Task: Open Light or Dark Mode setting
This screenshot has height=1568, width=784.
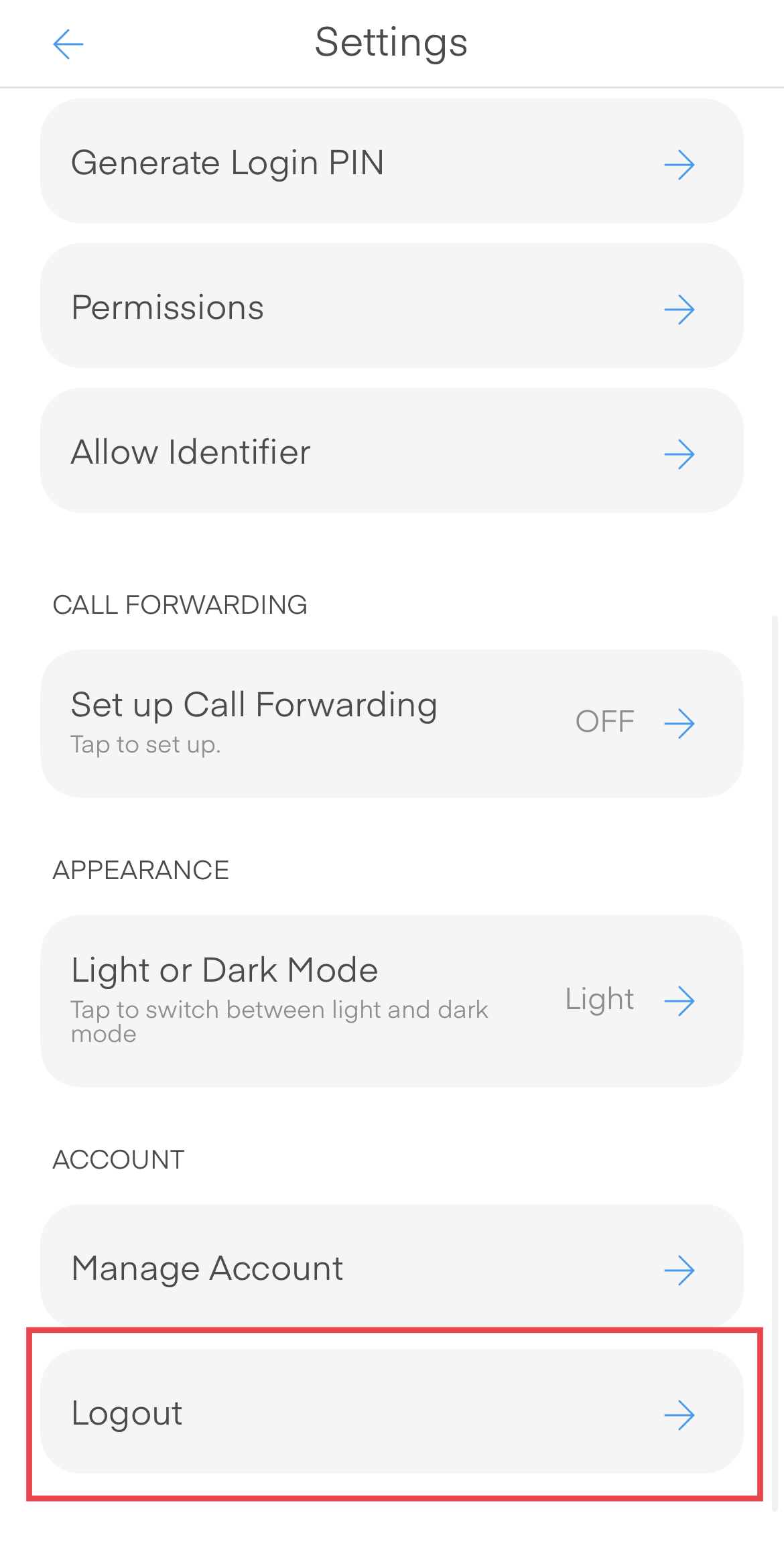Action: 391,1000
